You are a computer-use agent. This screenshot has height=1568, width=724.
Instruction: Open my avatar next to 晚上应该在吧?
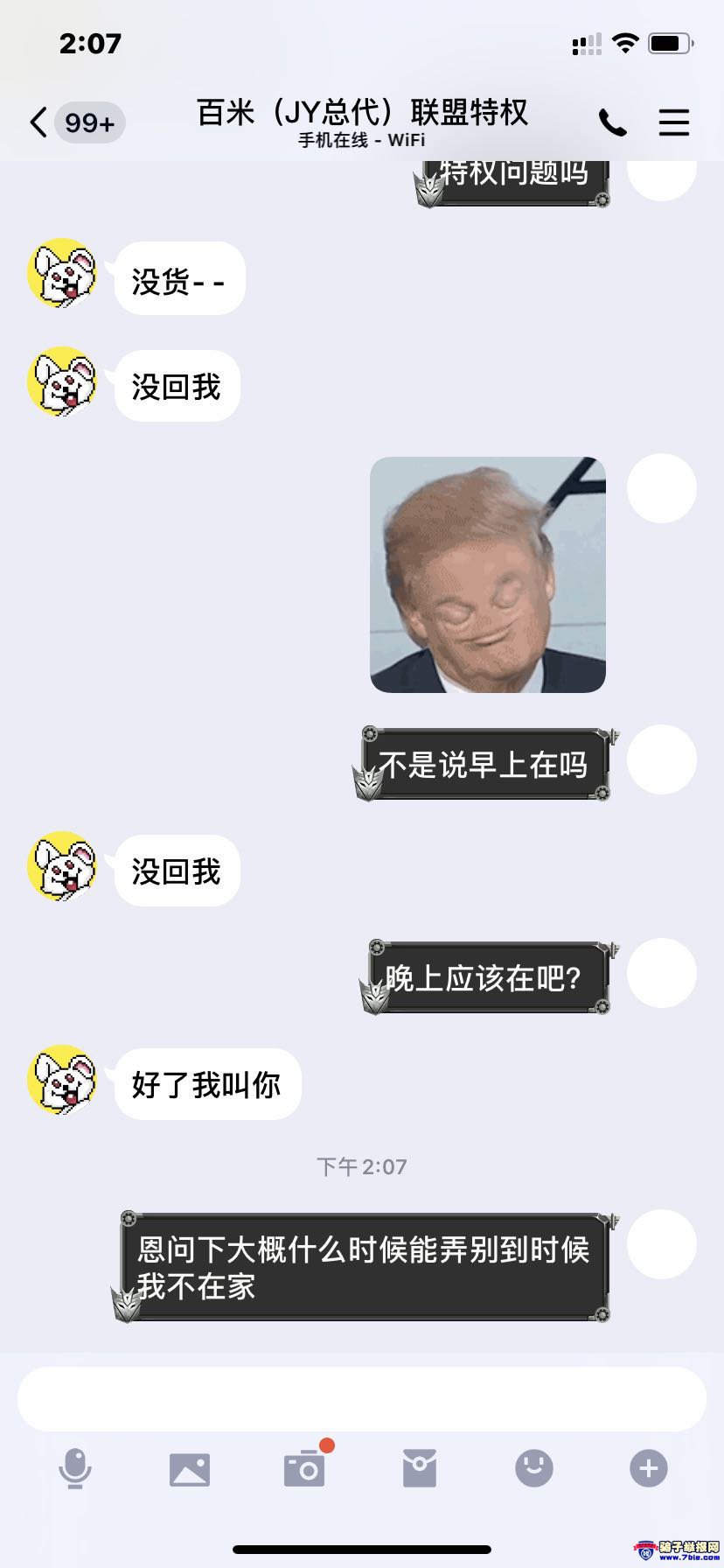662,973
